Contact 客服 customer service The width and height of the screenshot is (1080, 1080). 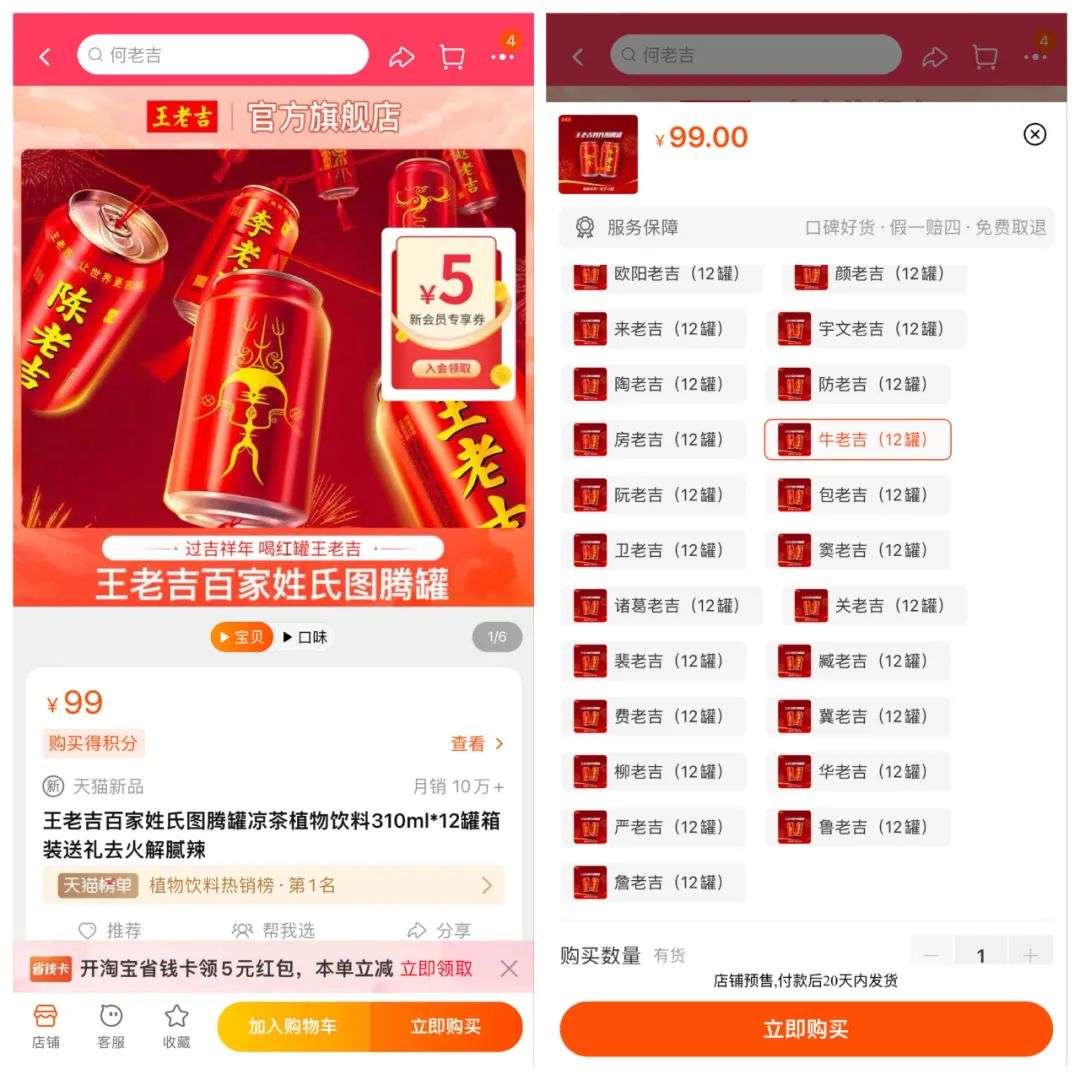(111, 1026)
